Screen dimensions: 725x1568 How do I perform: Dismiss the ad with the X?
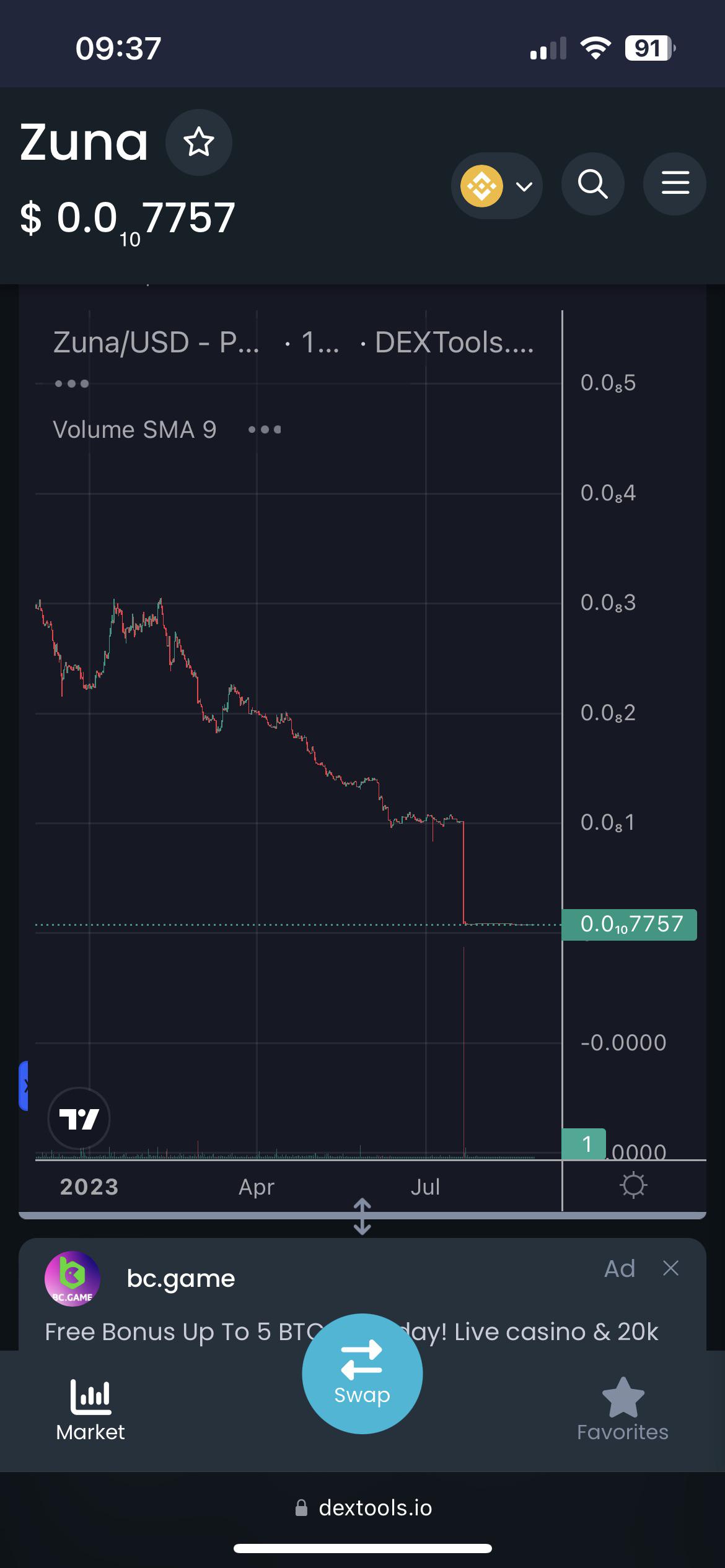click(x=671, y=1268)
